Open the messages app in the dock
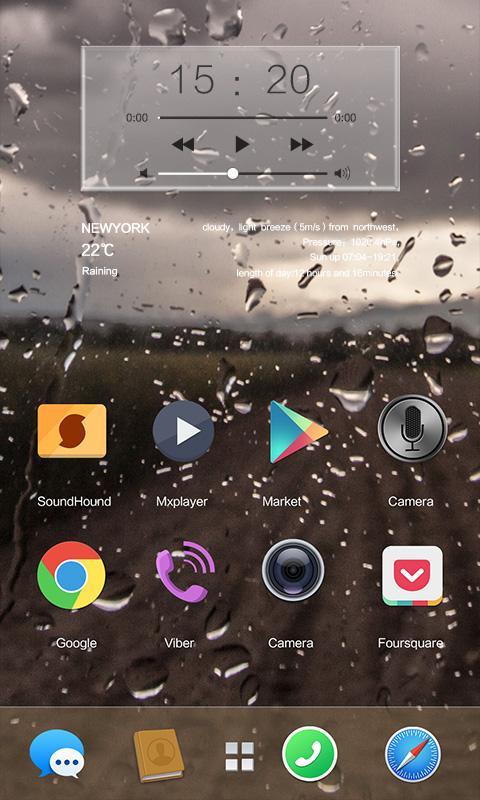The image size is (480, 800). pos(57,753)
